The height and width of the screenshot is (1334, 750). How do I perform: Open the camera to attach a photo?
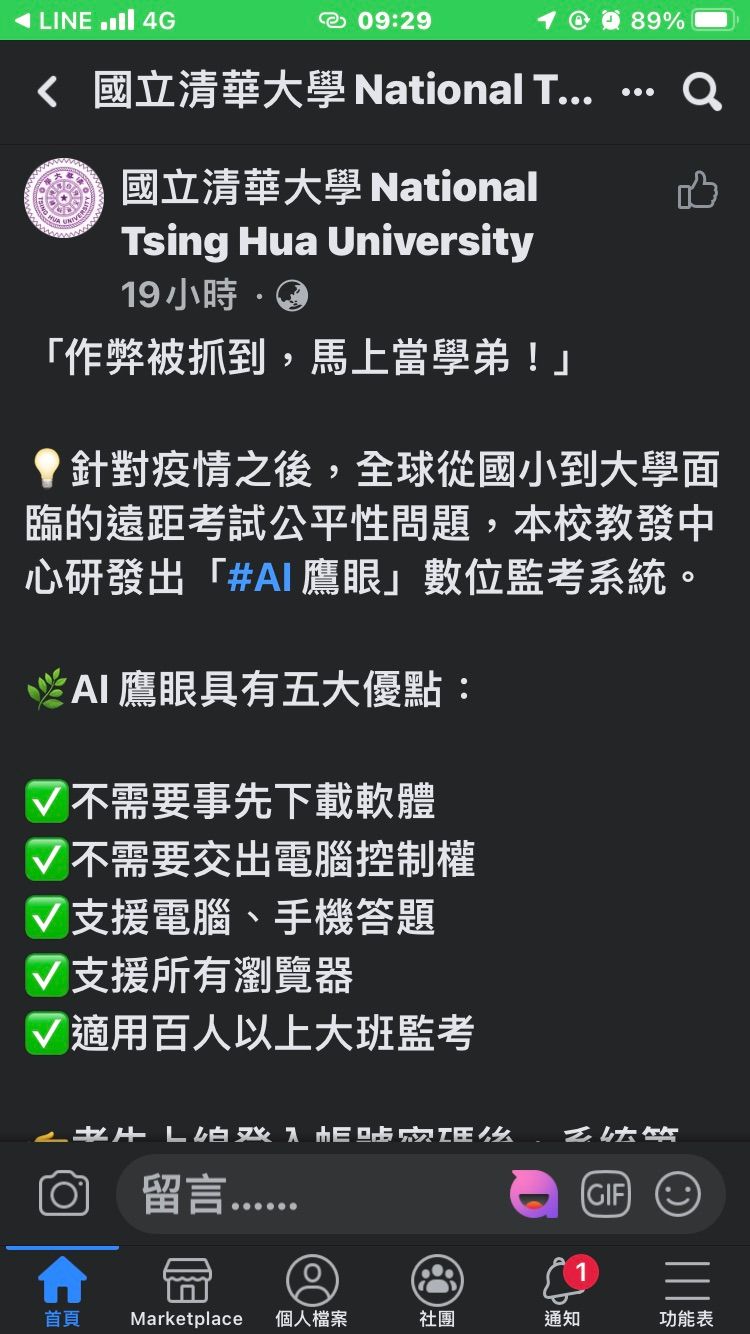click(64, 1194)
